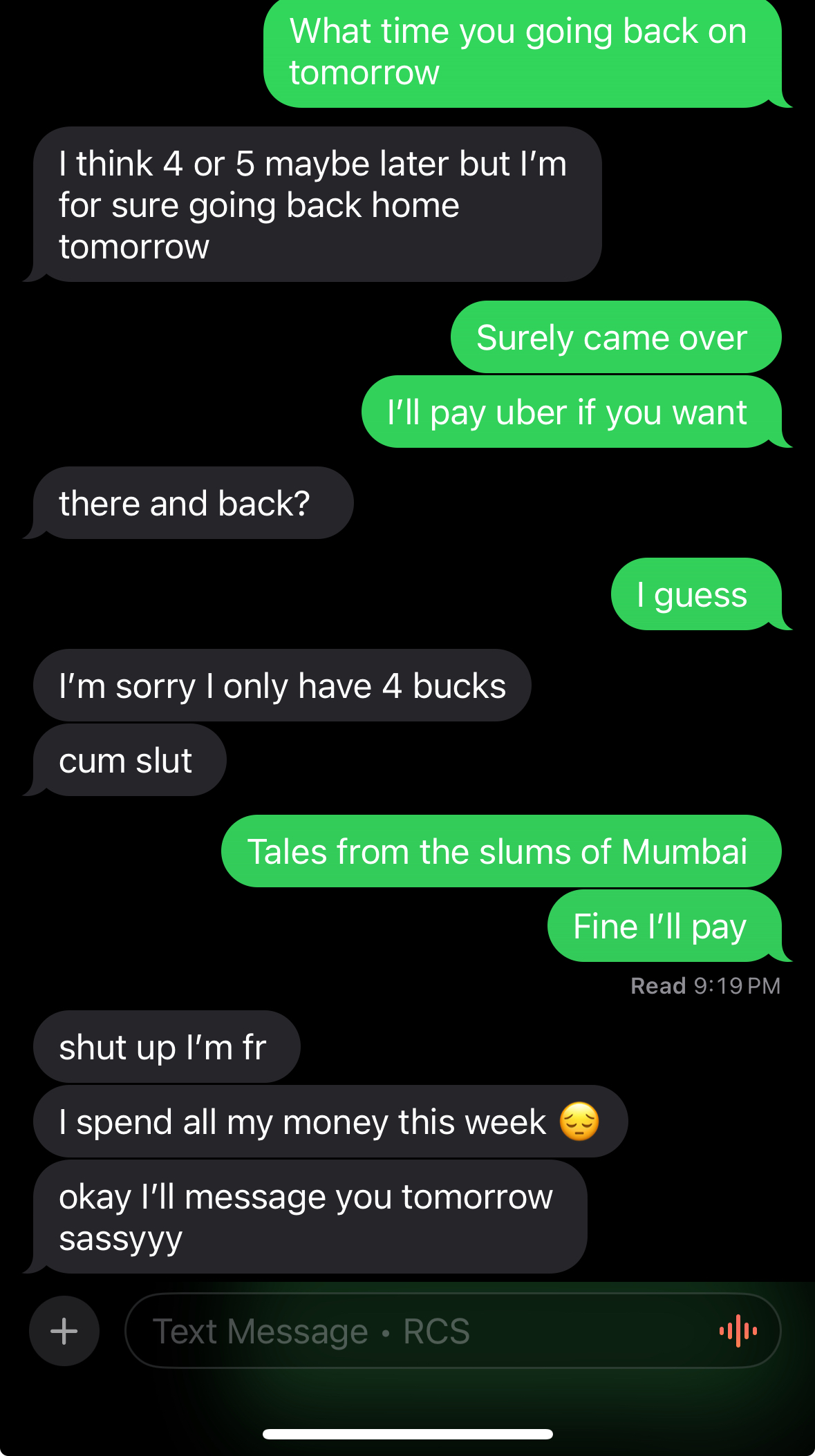Record an audio message

738,1331
